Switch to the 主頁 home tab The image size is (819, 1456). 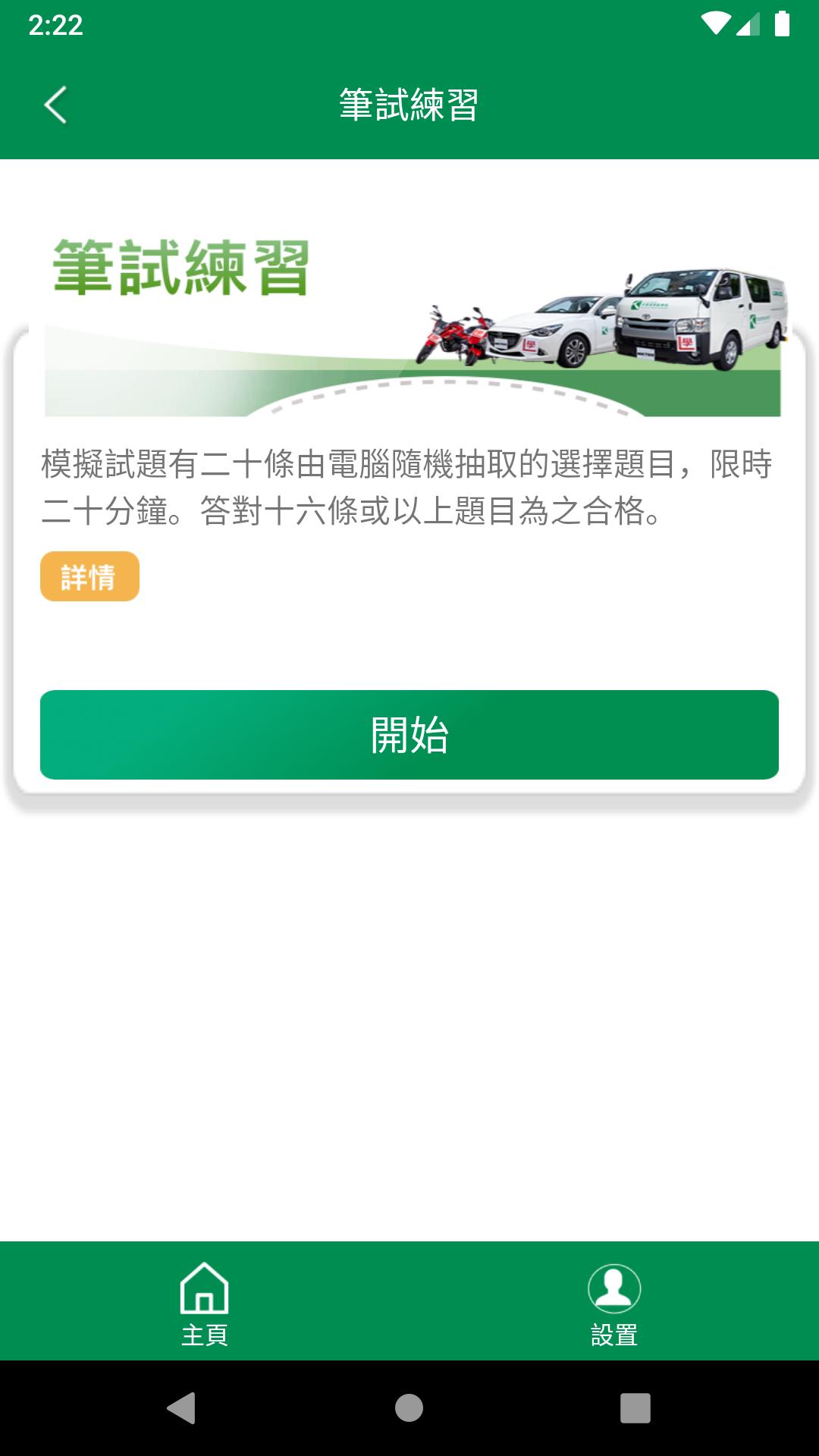[205, 1301]
